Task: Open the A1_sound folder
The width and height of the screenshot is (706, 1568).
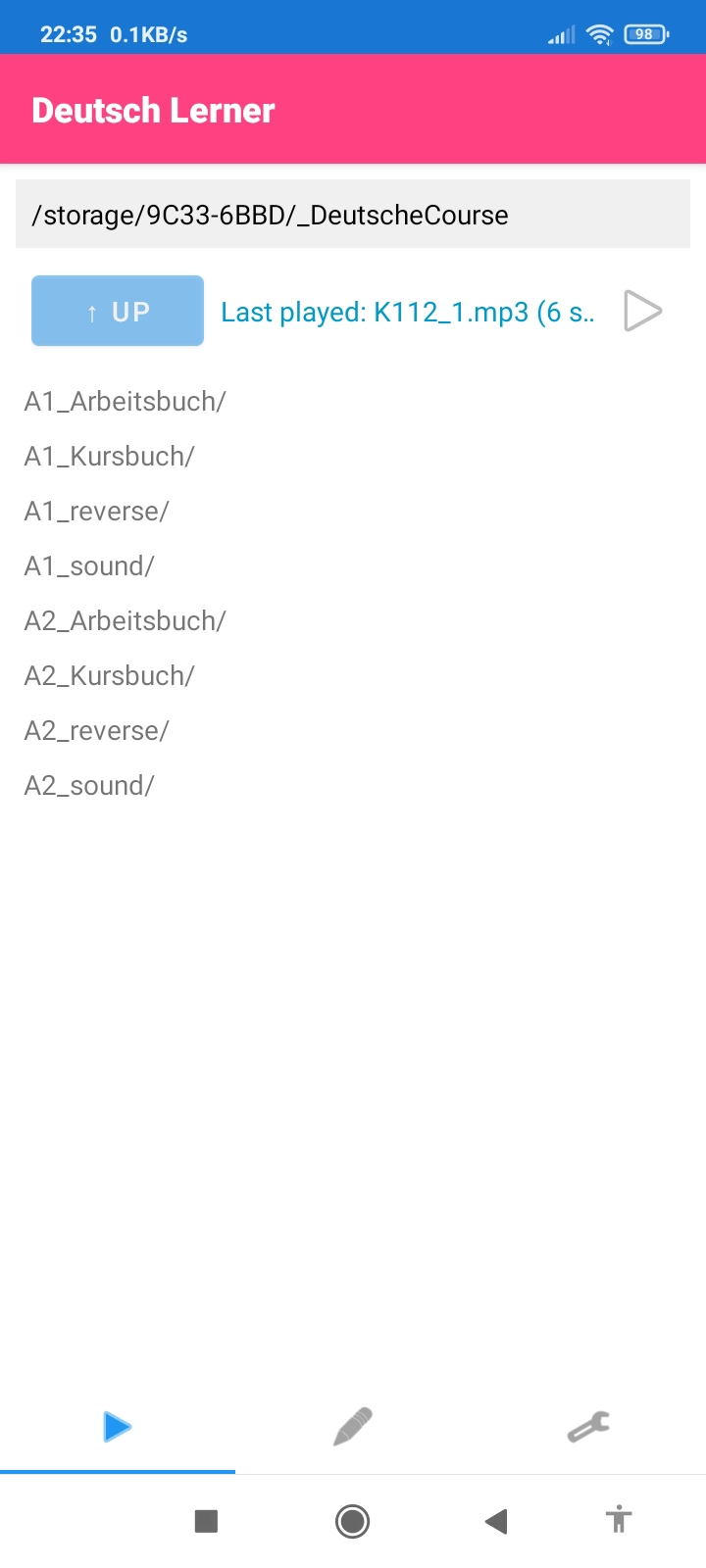Action: [x=89, y=566]
